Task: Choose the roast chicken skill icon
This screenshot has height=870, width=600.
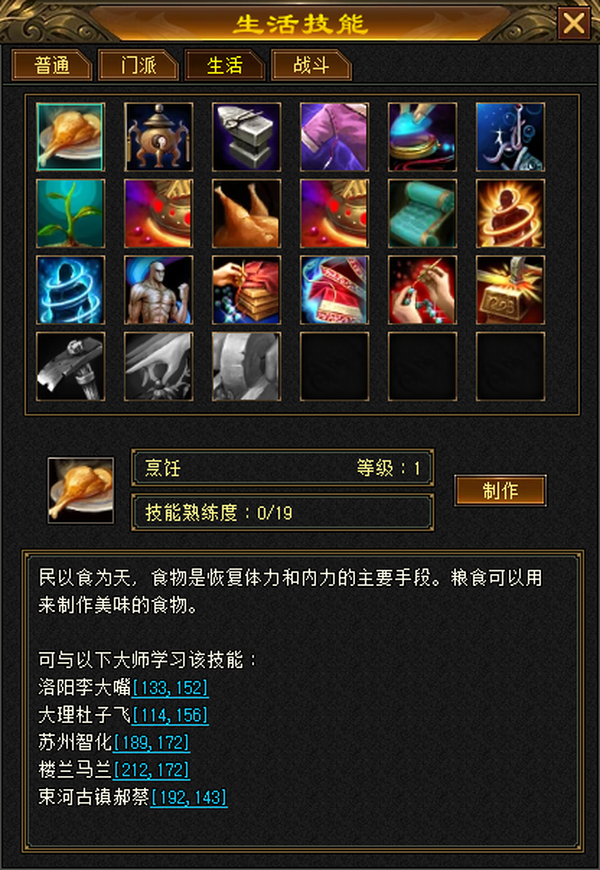Action: tap(246, 213)
